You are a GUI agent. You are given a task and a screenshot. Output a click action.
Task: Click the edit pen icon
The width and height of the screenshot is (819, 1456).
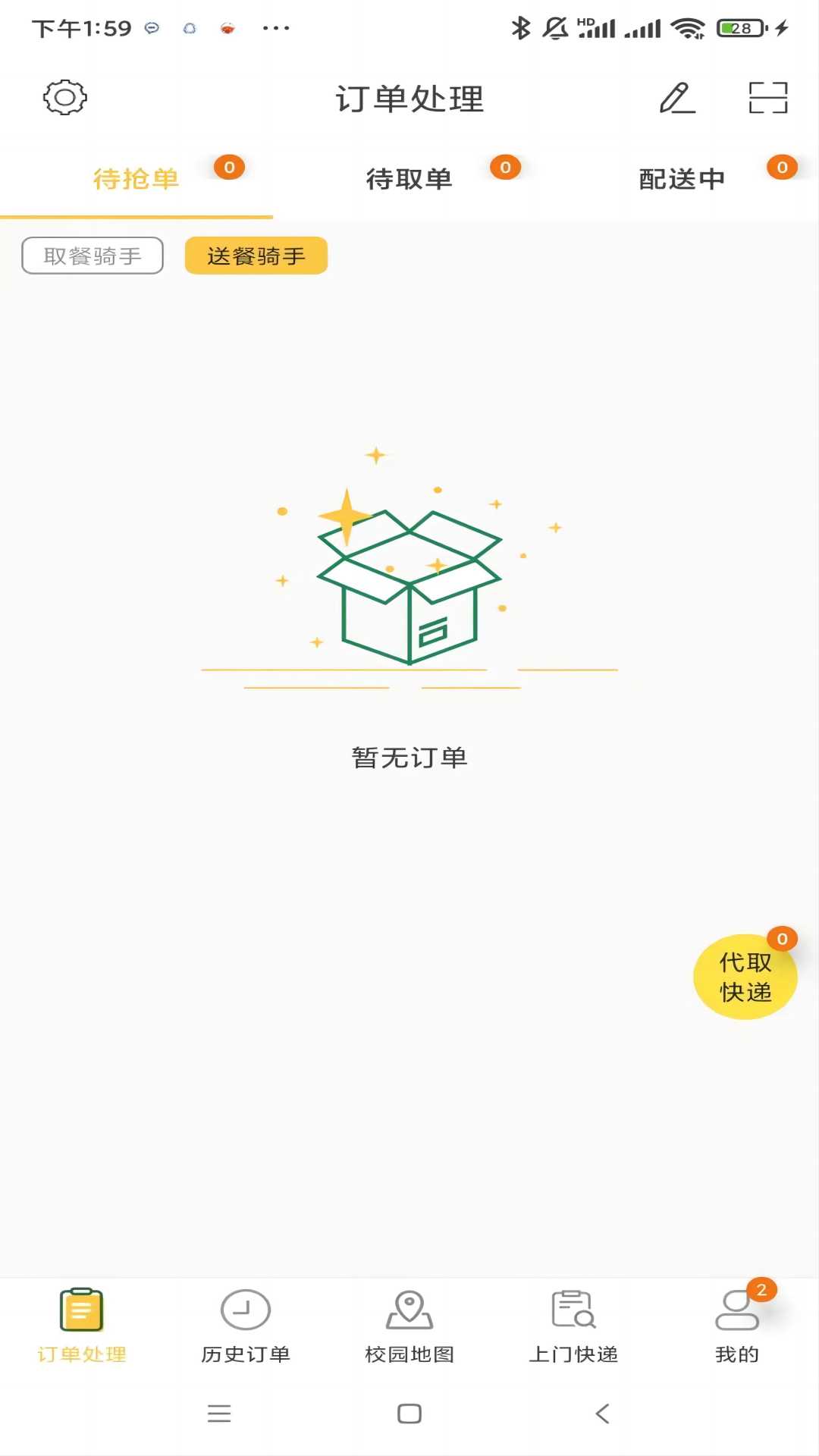tap(676, 99)
